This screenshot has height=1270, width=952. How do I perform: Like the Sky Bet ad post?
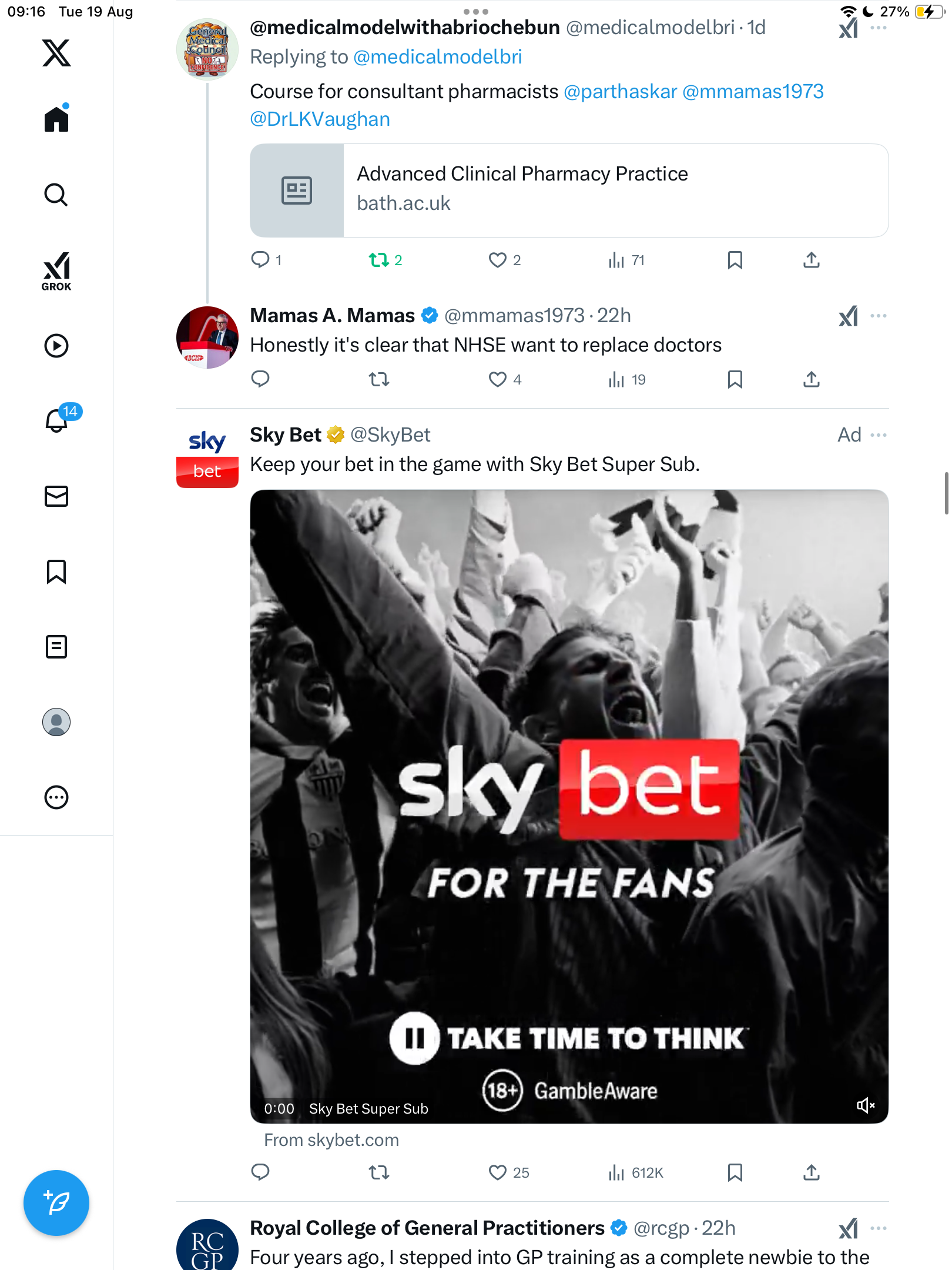tap(497, 1172)
